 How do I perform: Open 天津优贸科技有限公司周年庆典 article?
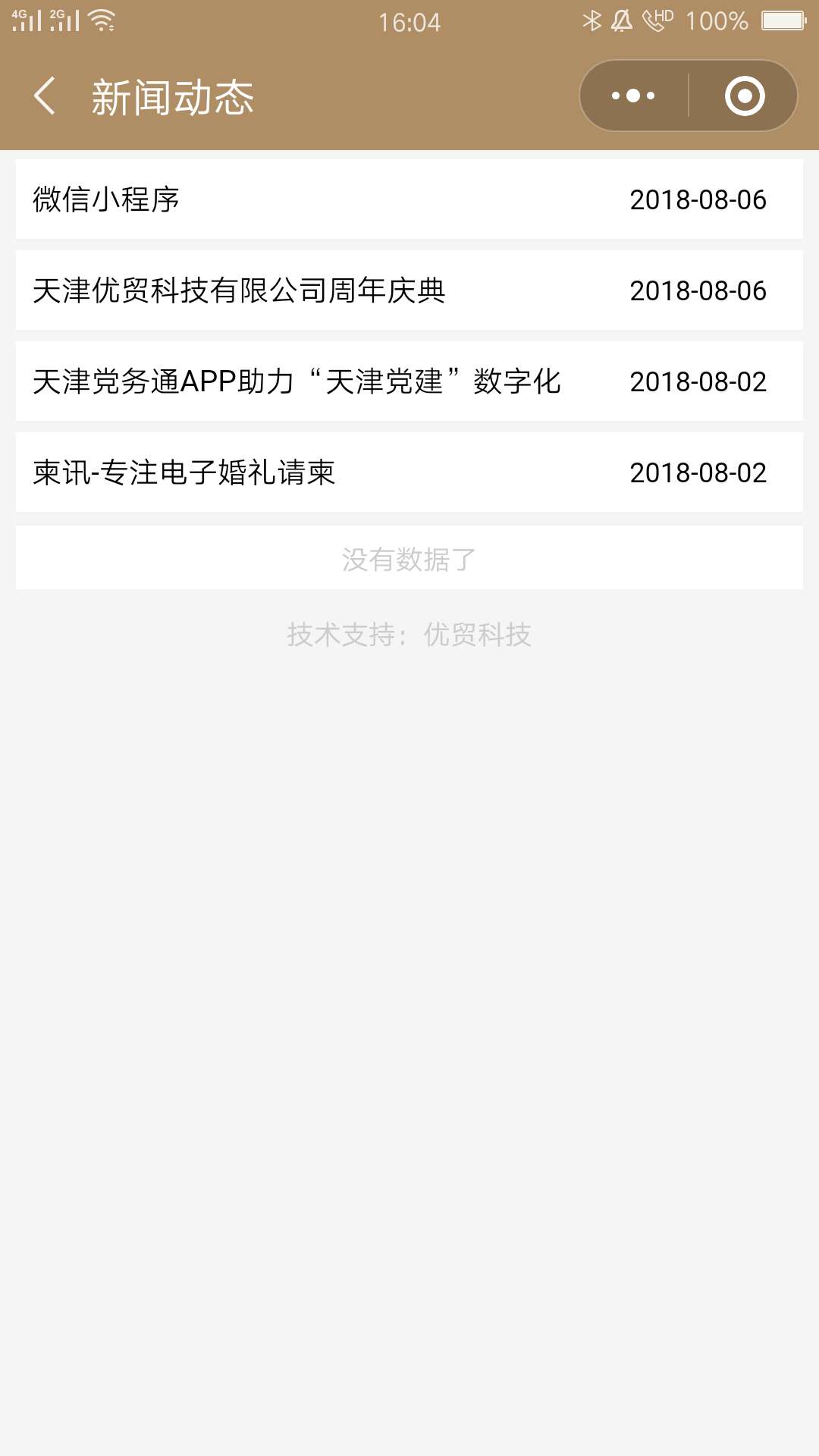tap(409, 290)
